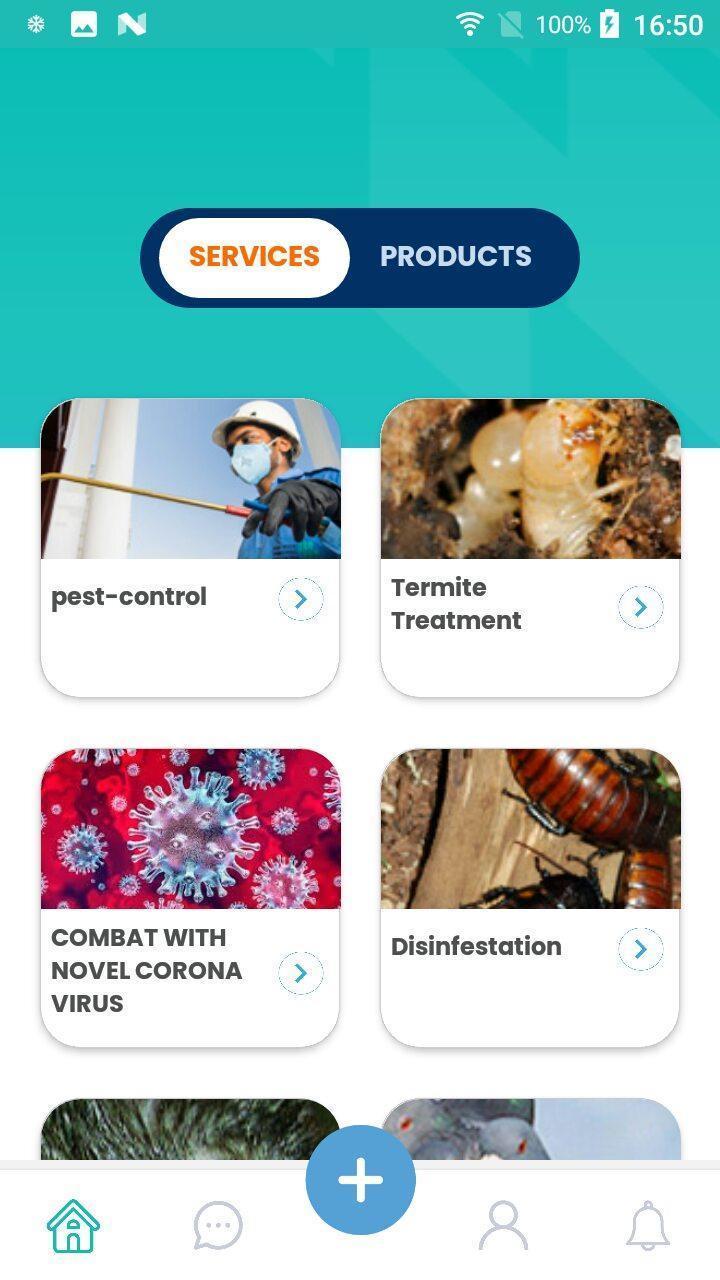Tap the cockroach image on Disinfestation card
The image size is (720, 1280).
pos(529,829)
